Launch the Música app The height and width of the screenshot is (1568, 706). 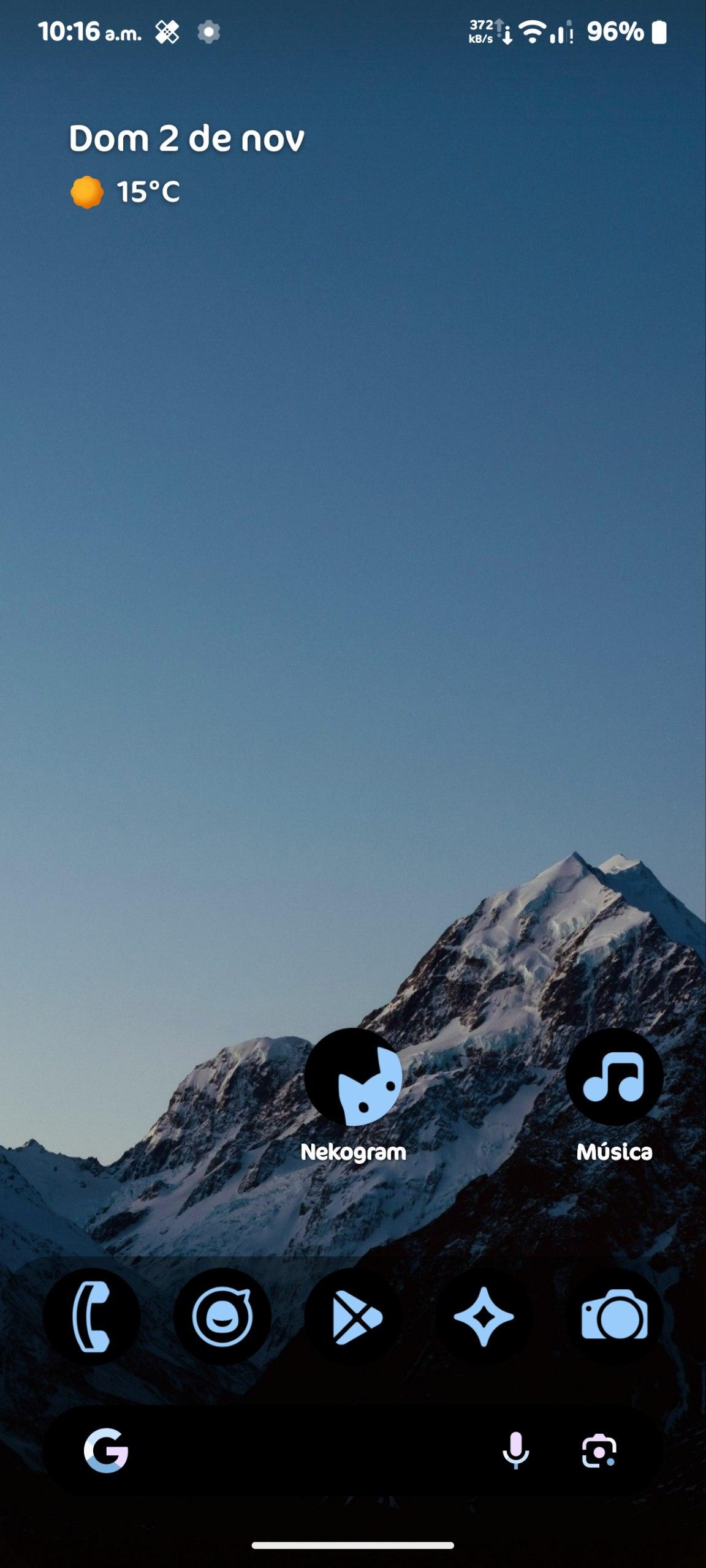pos(614,1079)
